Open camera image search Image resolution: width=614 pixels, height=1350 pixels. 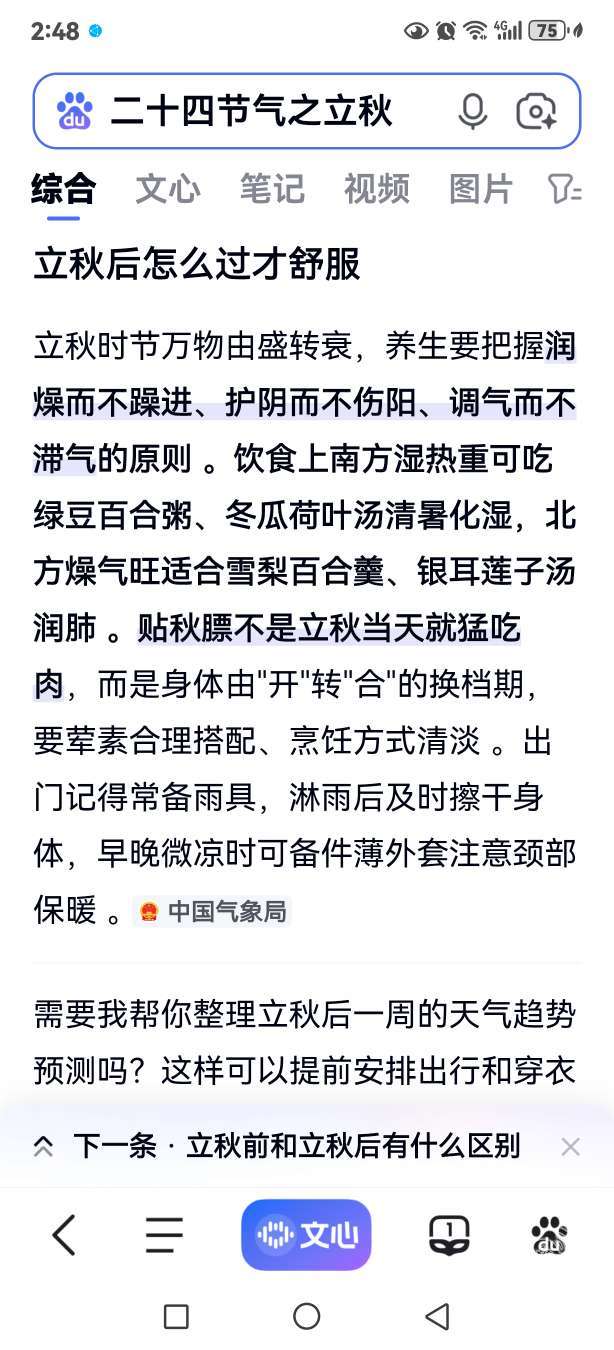pos(536,111)
